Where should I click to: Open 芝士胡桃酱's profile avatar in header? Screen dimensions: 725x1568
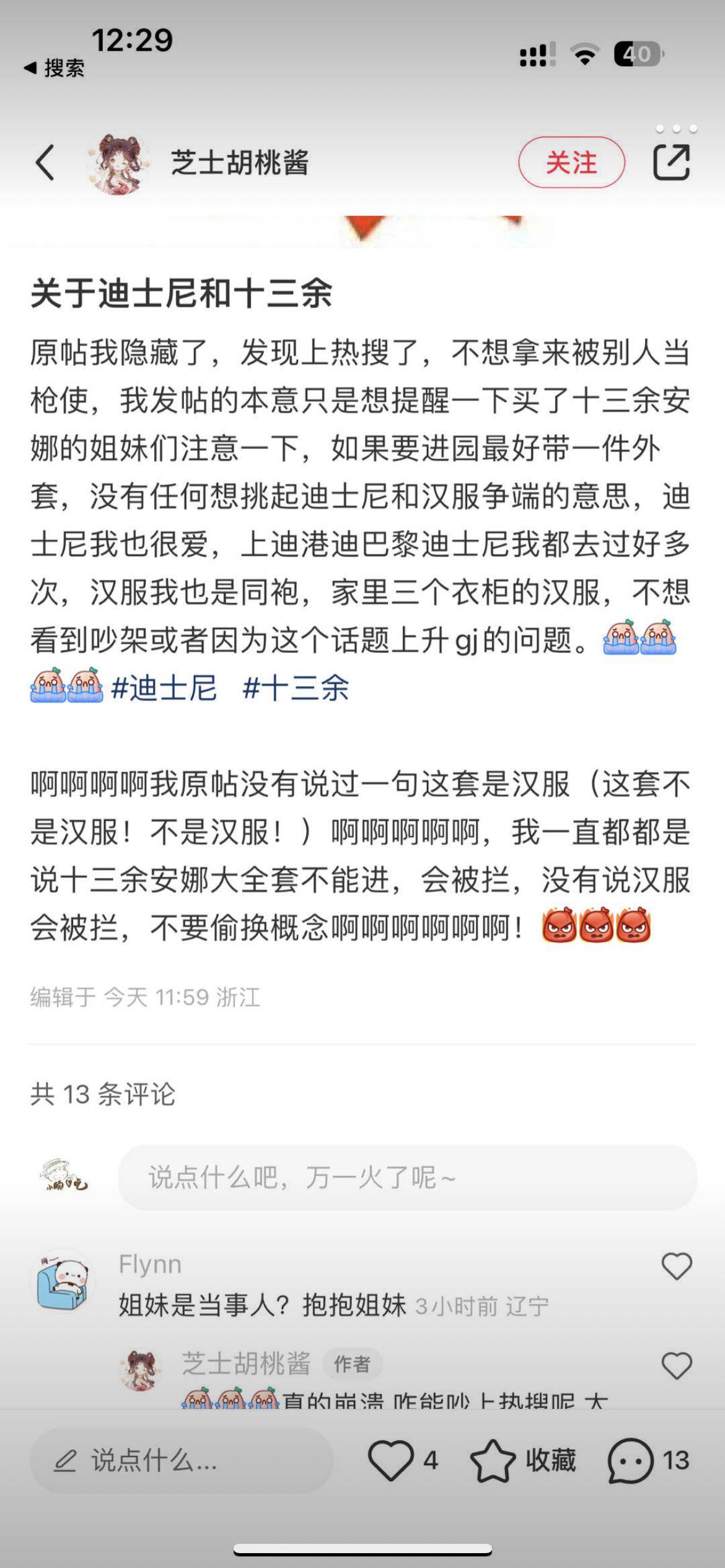pyautogui.click(x=119, y=163)
